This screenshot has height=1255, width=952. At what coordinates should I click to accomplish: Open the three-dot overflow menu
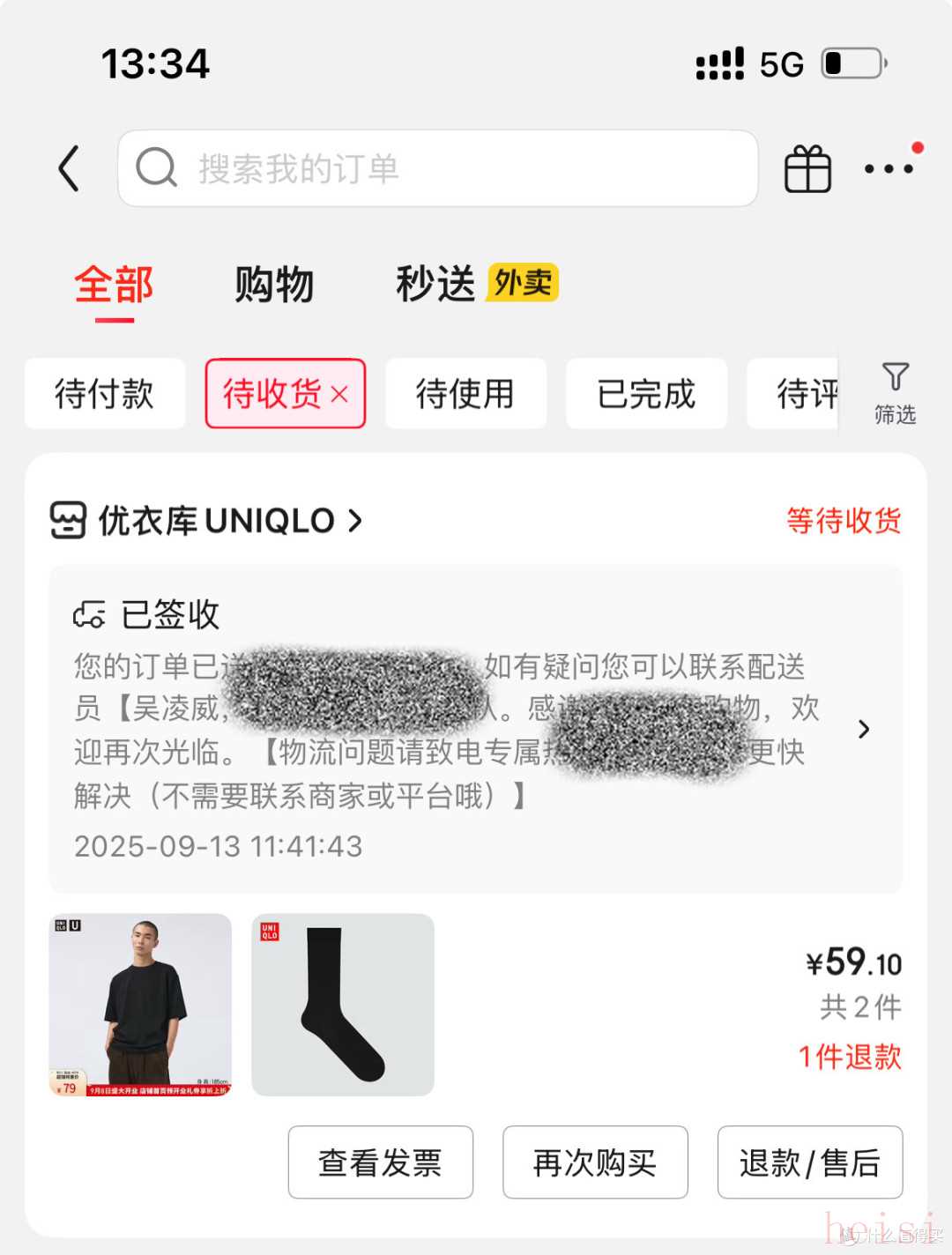coord(888,168)
